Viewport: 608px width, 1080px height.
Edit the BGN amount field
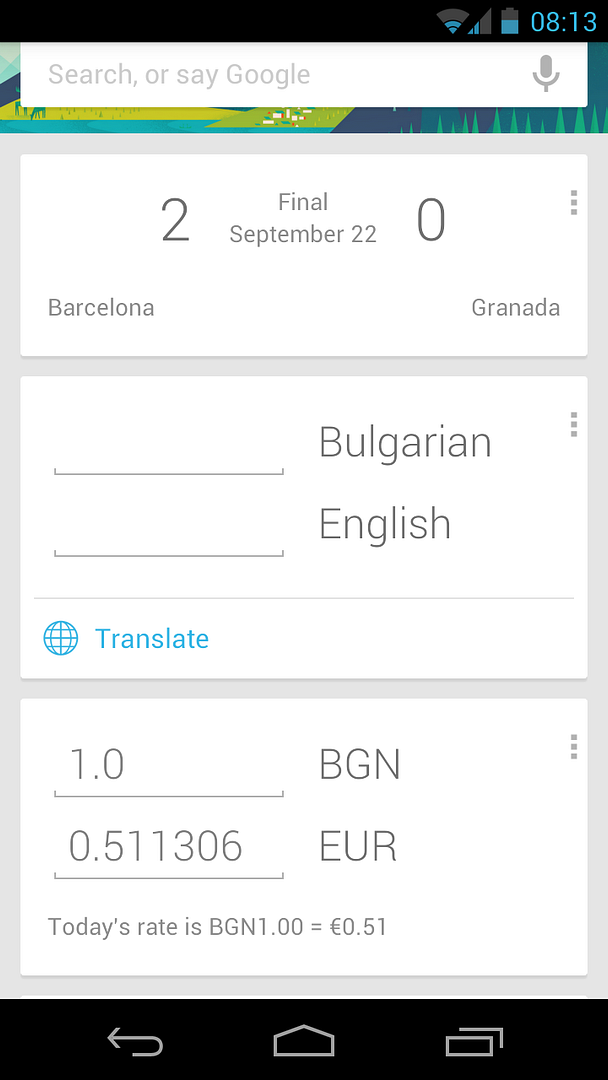click(169, 767)
